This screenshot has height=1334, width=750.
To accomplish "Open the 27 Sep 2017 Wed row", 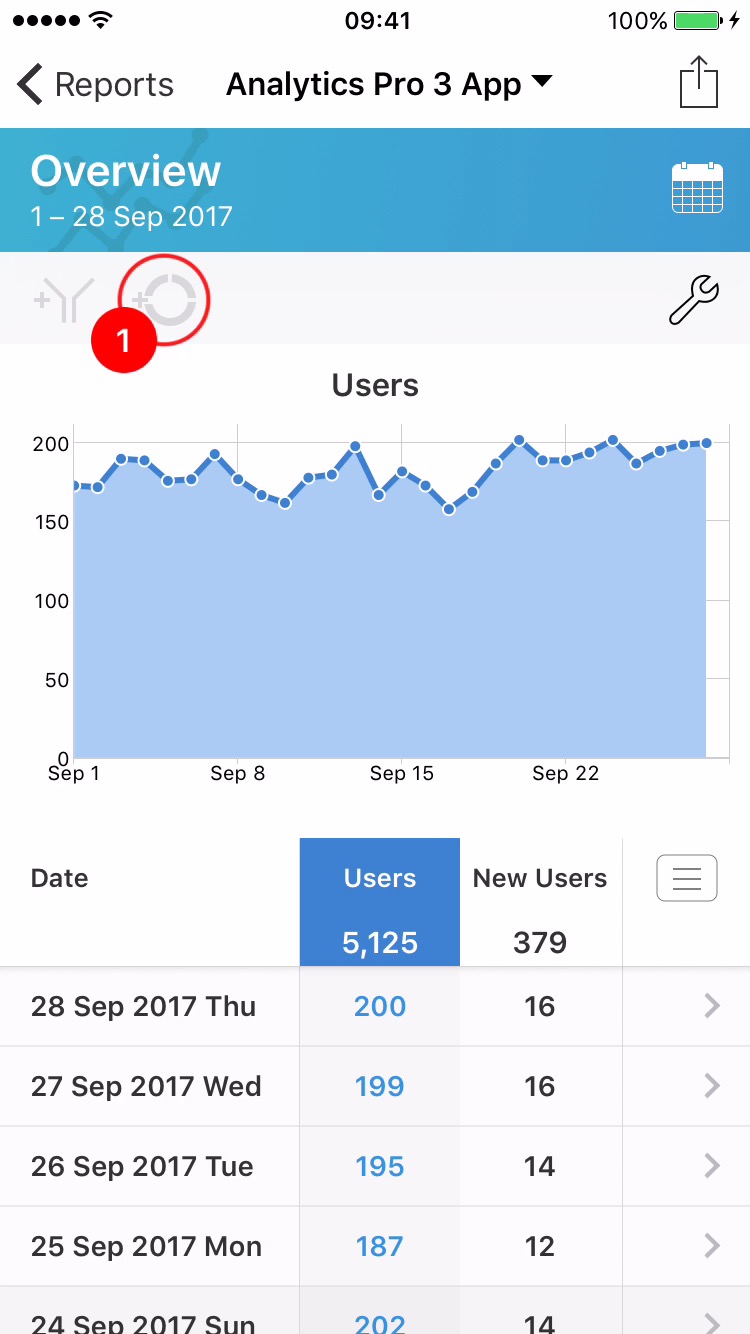I will 375,1086.
